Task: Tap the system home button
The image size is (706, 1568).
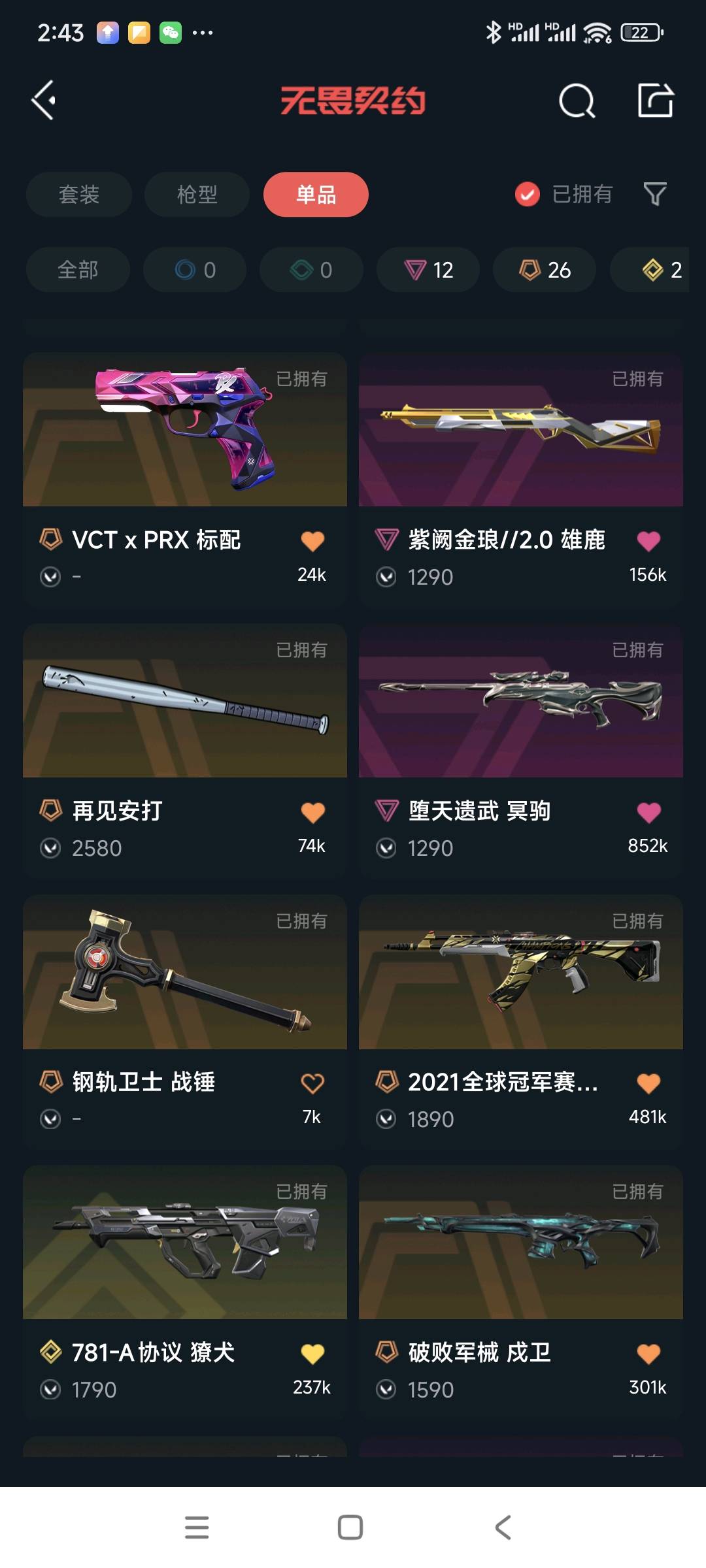Action: (x=350, y=1527)
